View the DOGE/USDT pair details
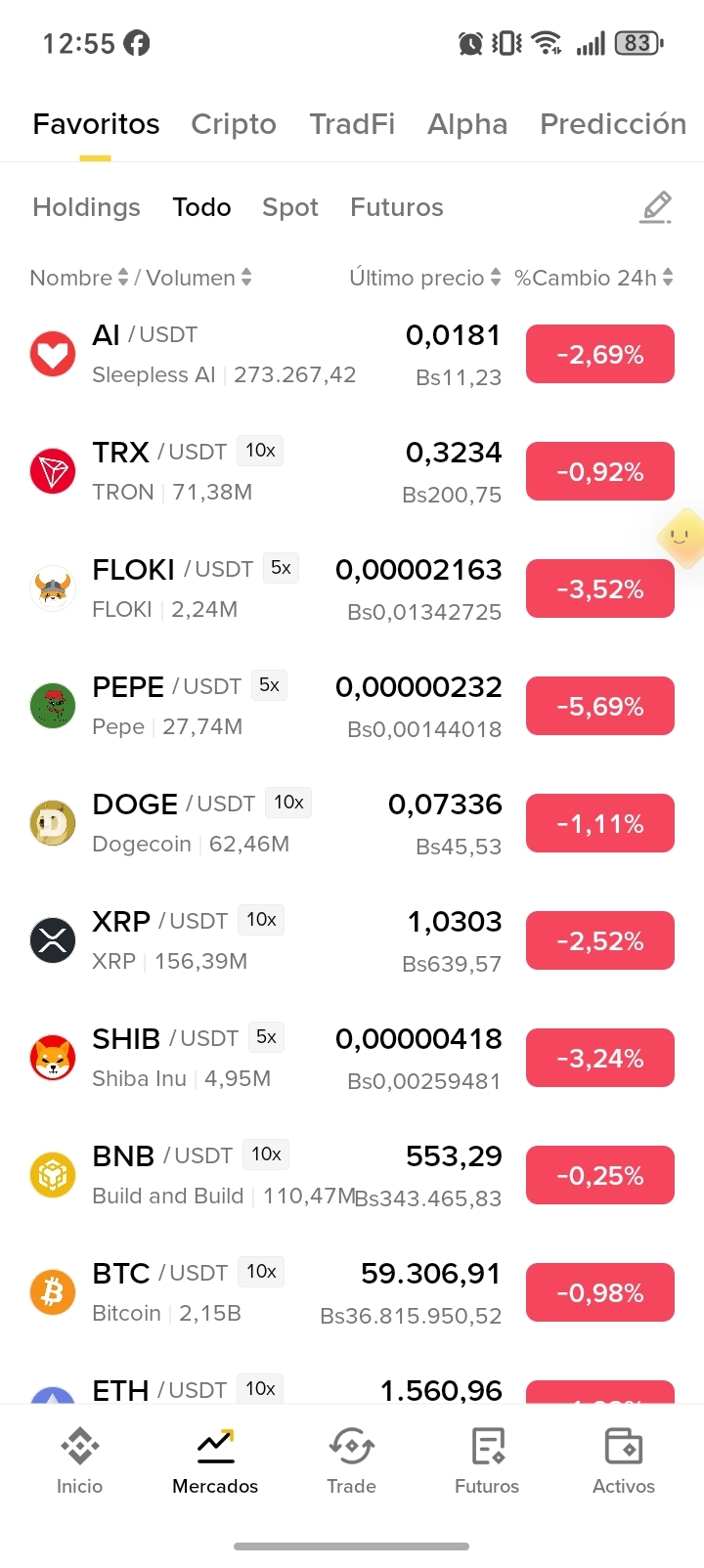 [x=352, y=824]
